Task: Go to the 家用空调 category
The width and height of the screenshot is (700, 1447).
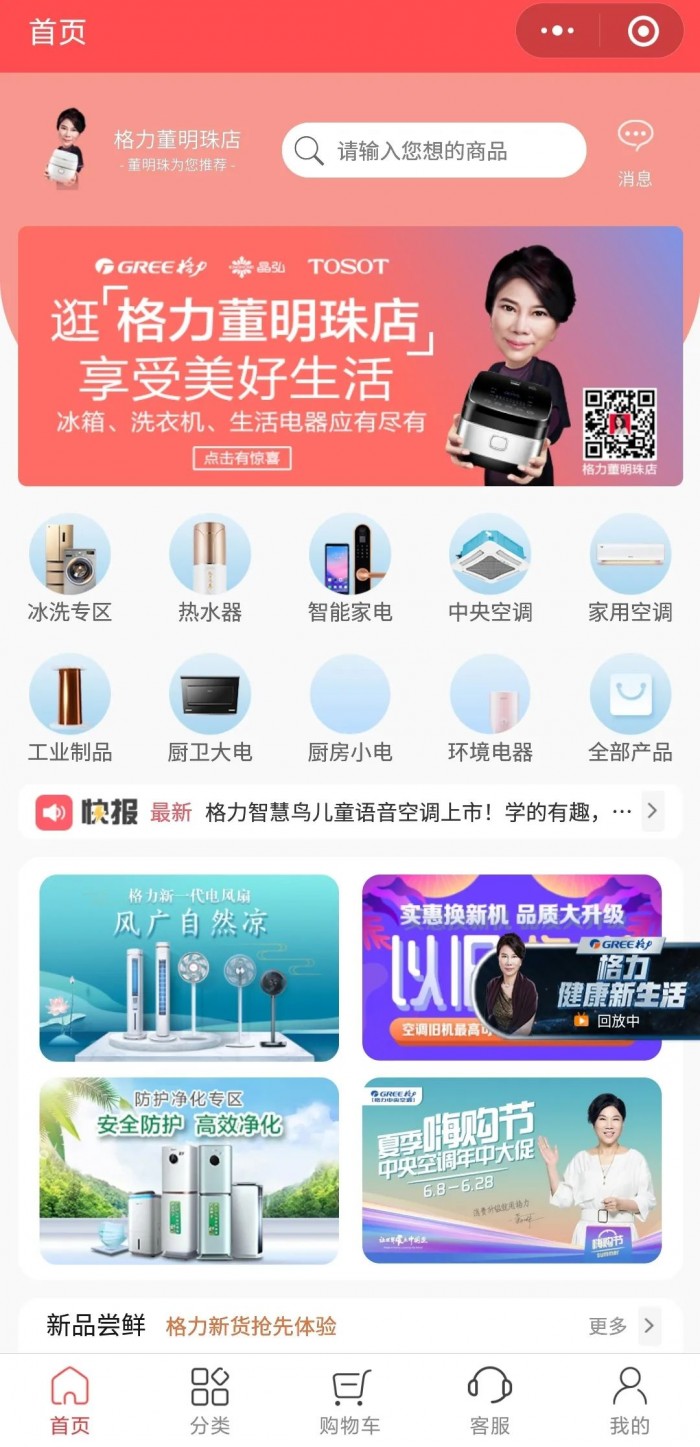Action: click(630, 568)
